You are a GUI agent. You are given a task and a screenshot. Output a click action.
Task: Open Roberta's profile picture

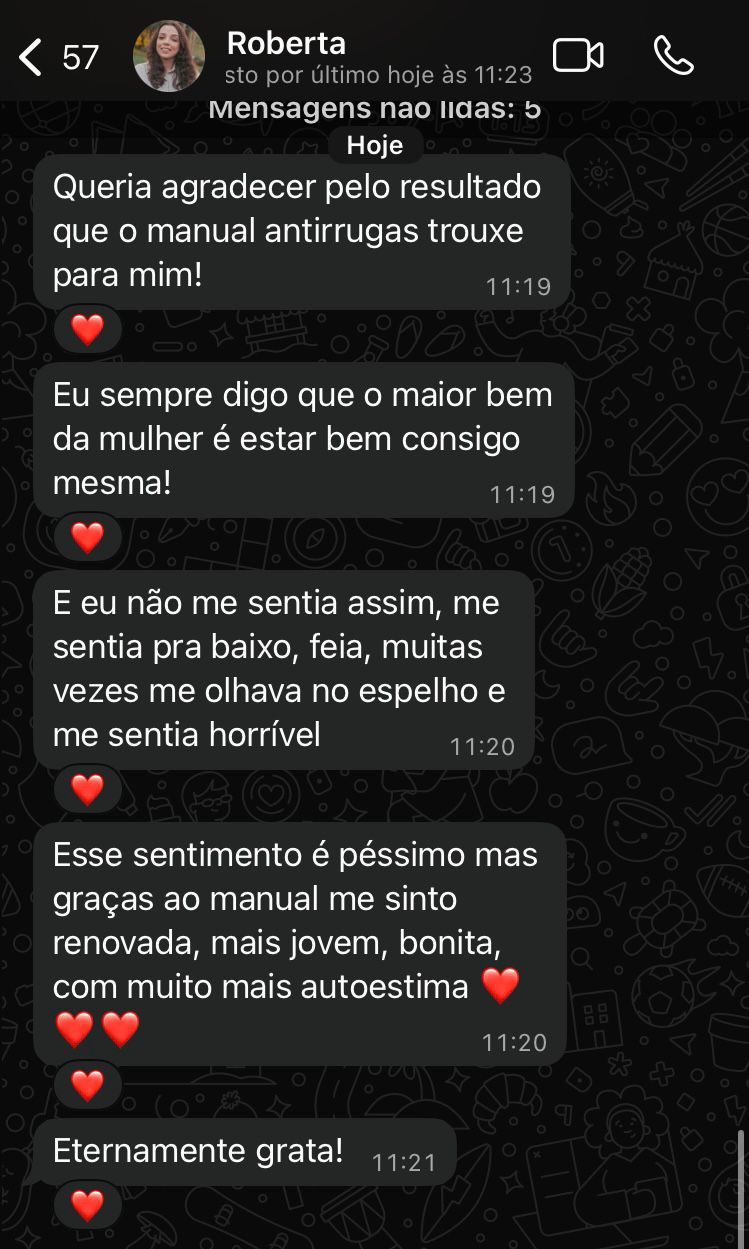coord(169,57)
